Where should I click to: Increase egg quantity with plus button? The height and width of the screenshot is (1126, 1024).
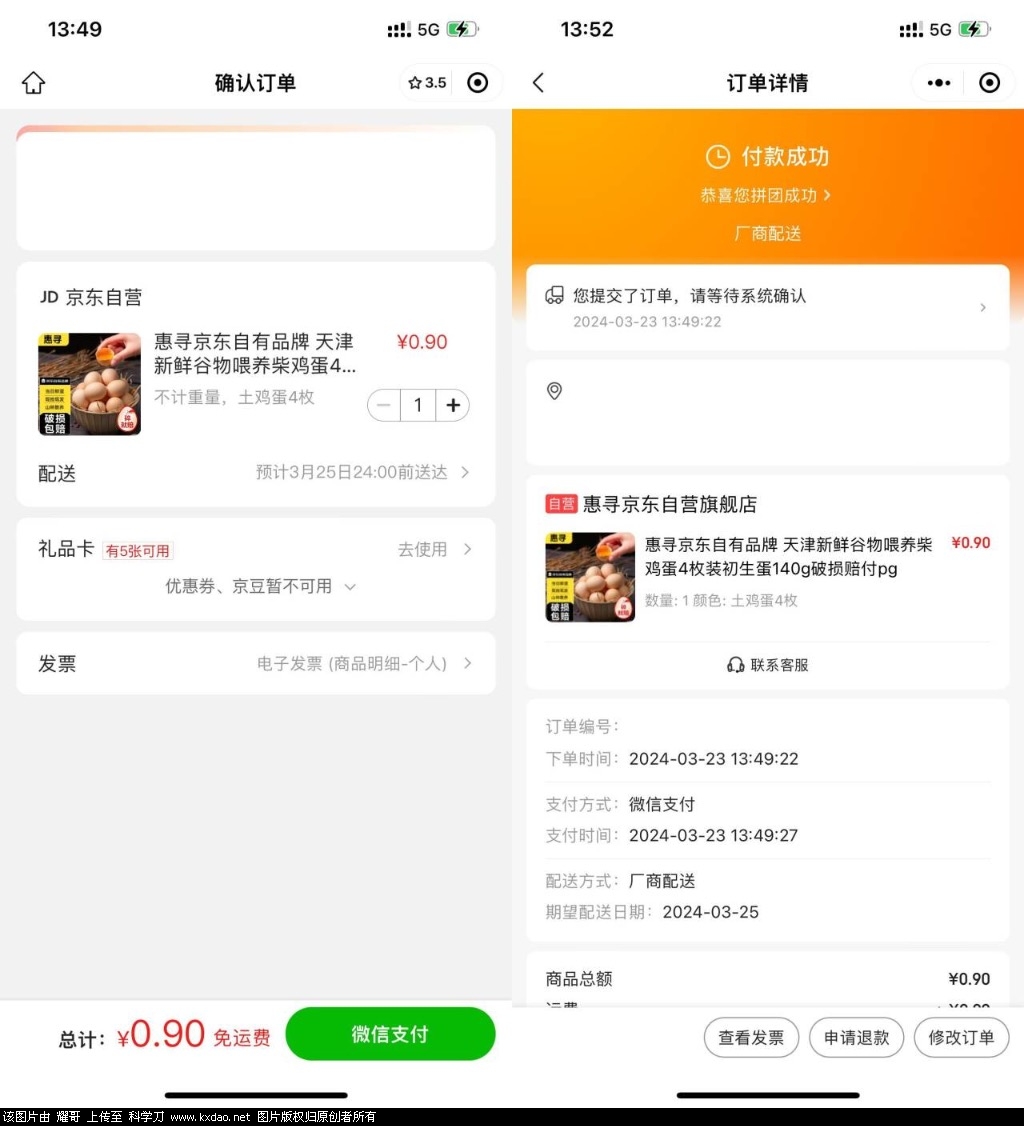pos(453,405)
